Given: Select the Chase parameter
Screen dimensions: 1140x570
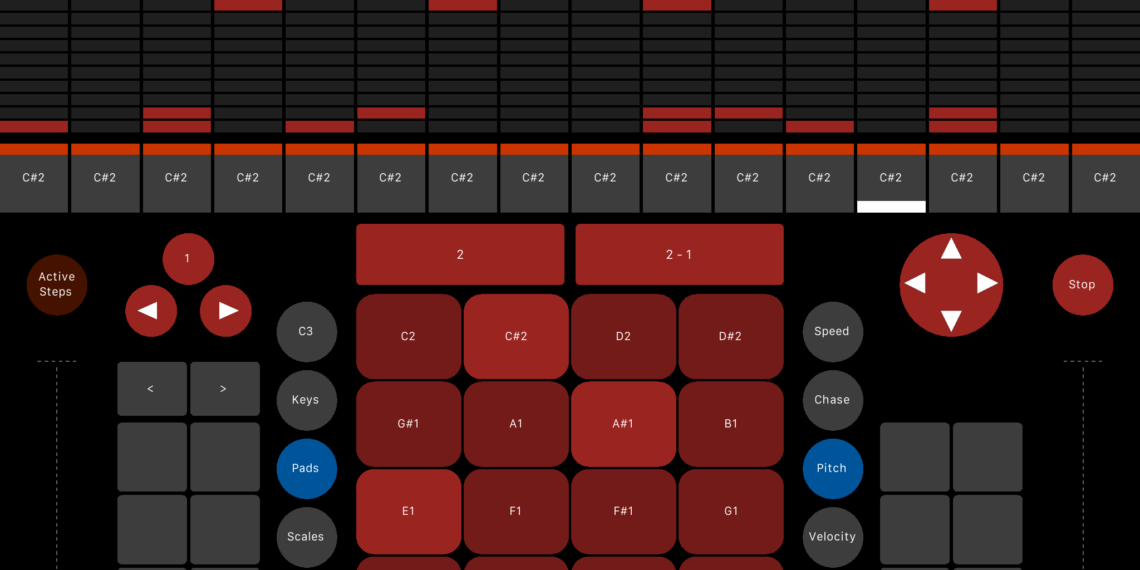Looking at the screenshot, I should pos(832,400).
